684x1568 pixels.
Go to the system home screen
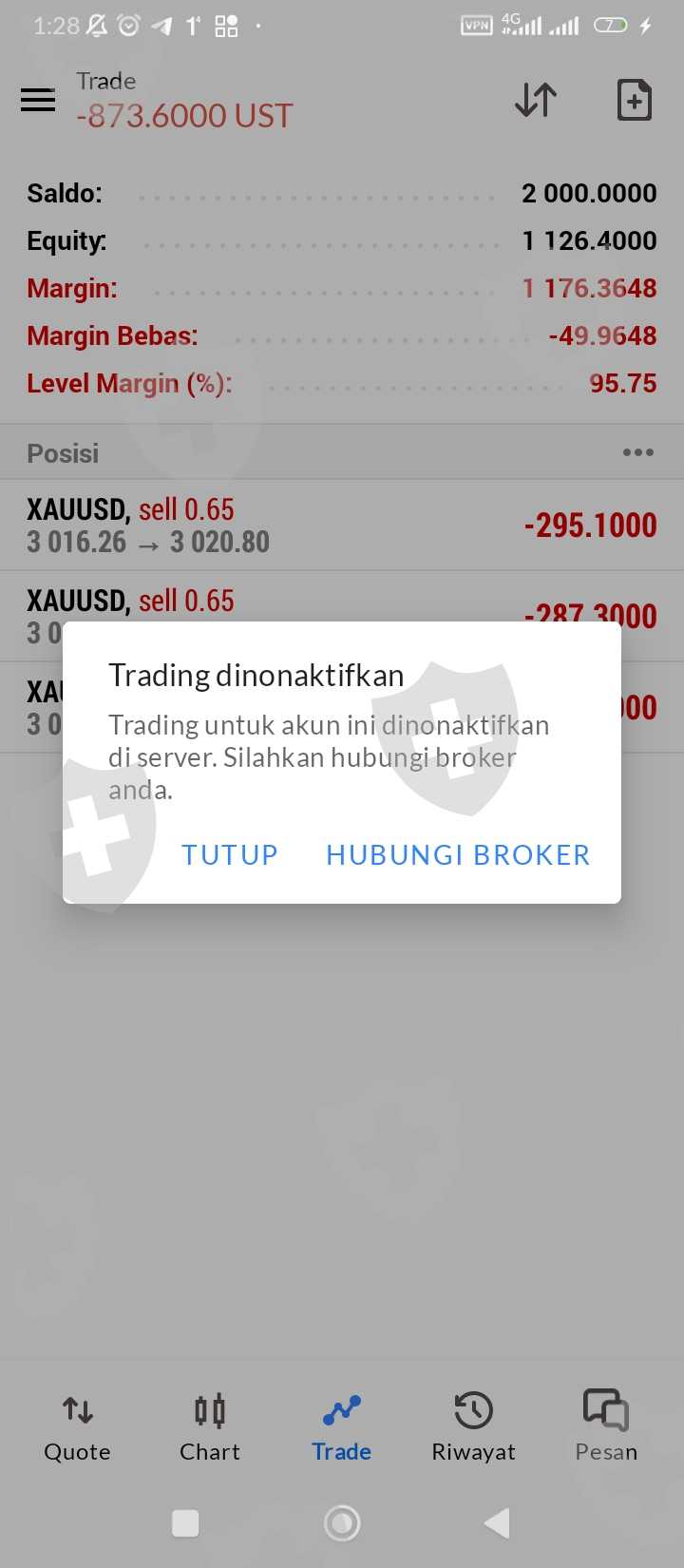[342, 1523]
